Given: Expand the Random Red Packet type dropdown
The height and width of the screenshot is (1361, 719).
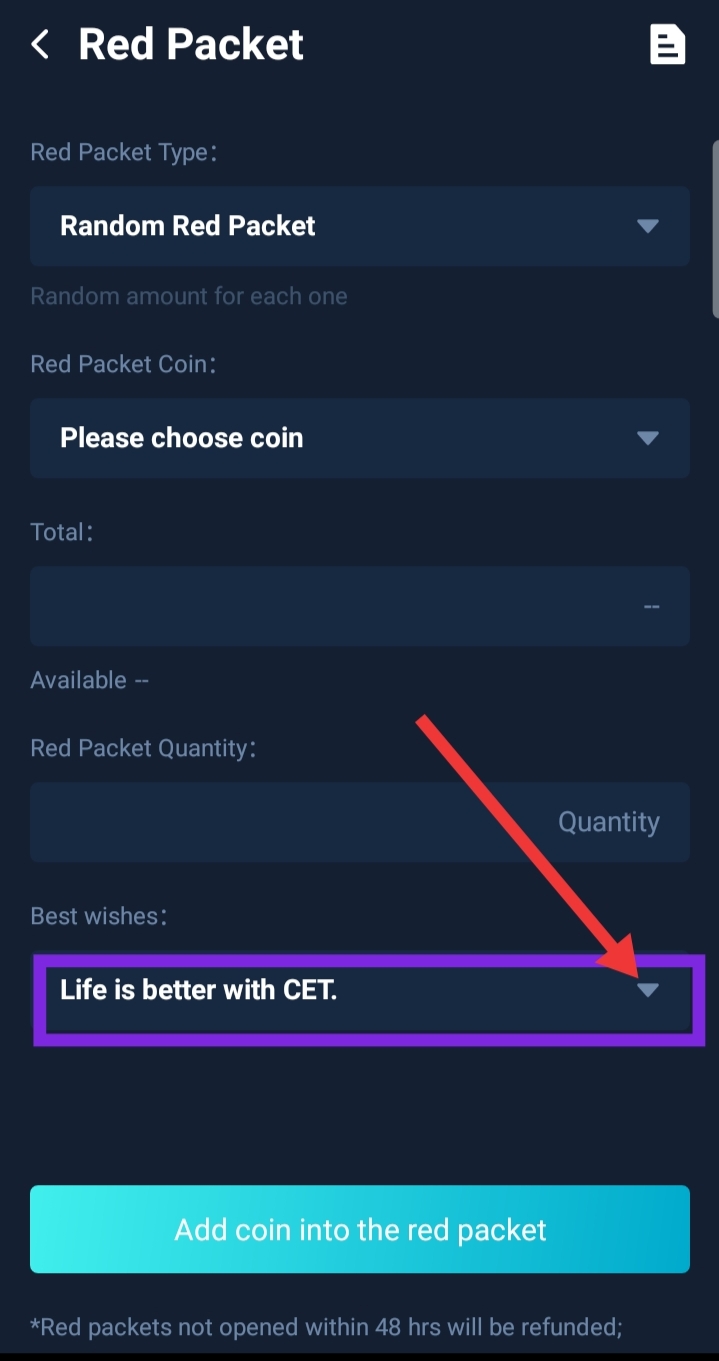Looking at the screenshot, I should [x=360, y=226].
